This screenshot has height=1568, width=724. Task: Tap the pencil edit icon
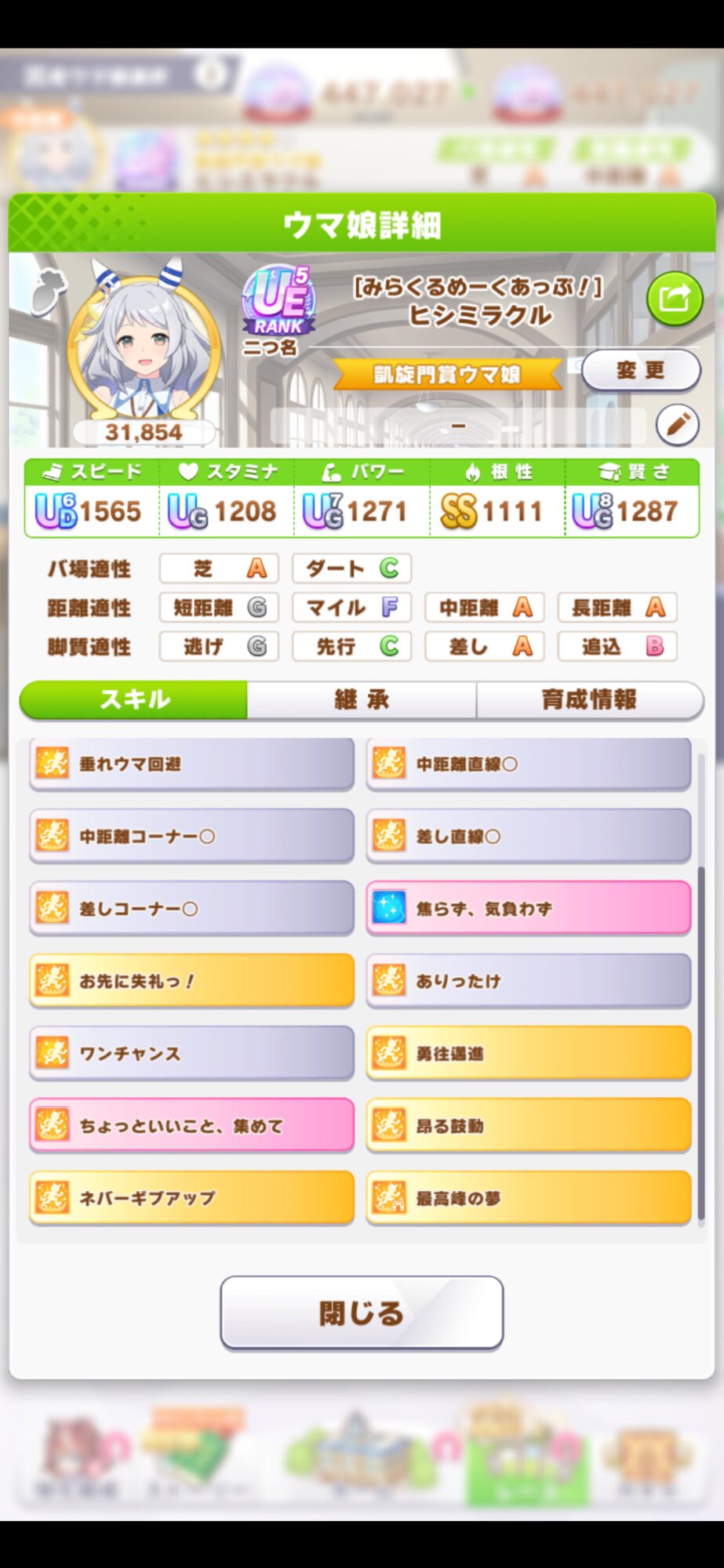(x=677, y=425)
